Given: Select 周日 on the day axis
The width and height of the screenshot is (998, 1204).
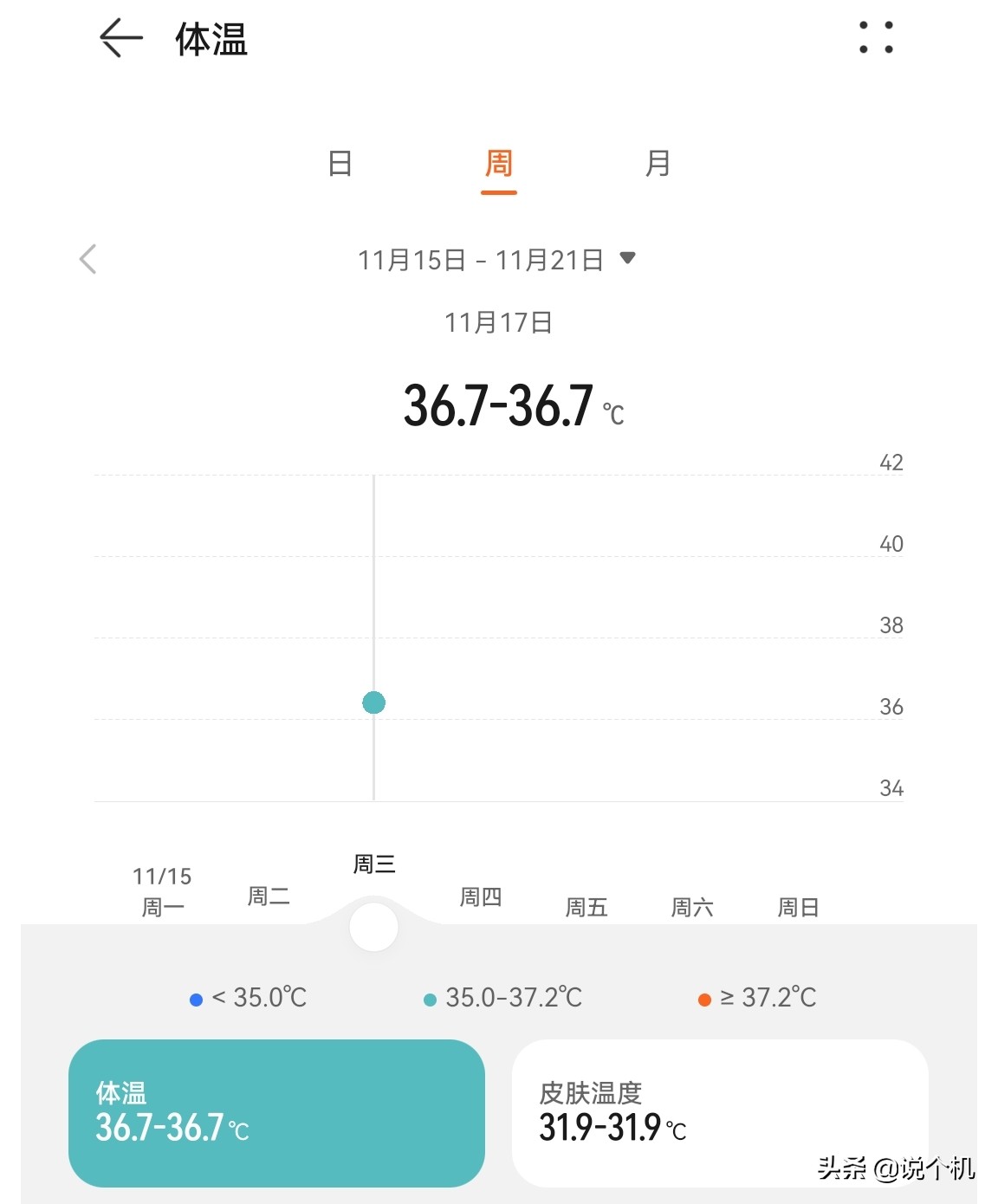Looking at the screenshot, I should pos(798,907).
